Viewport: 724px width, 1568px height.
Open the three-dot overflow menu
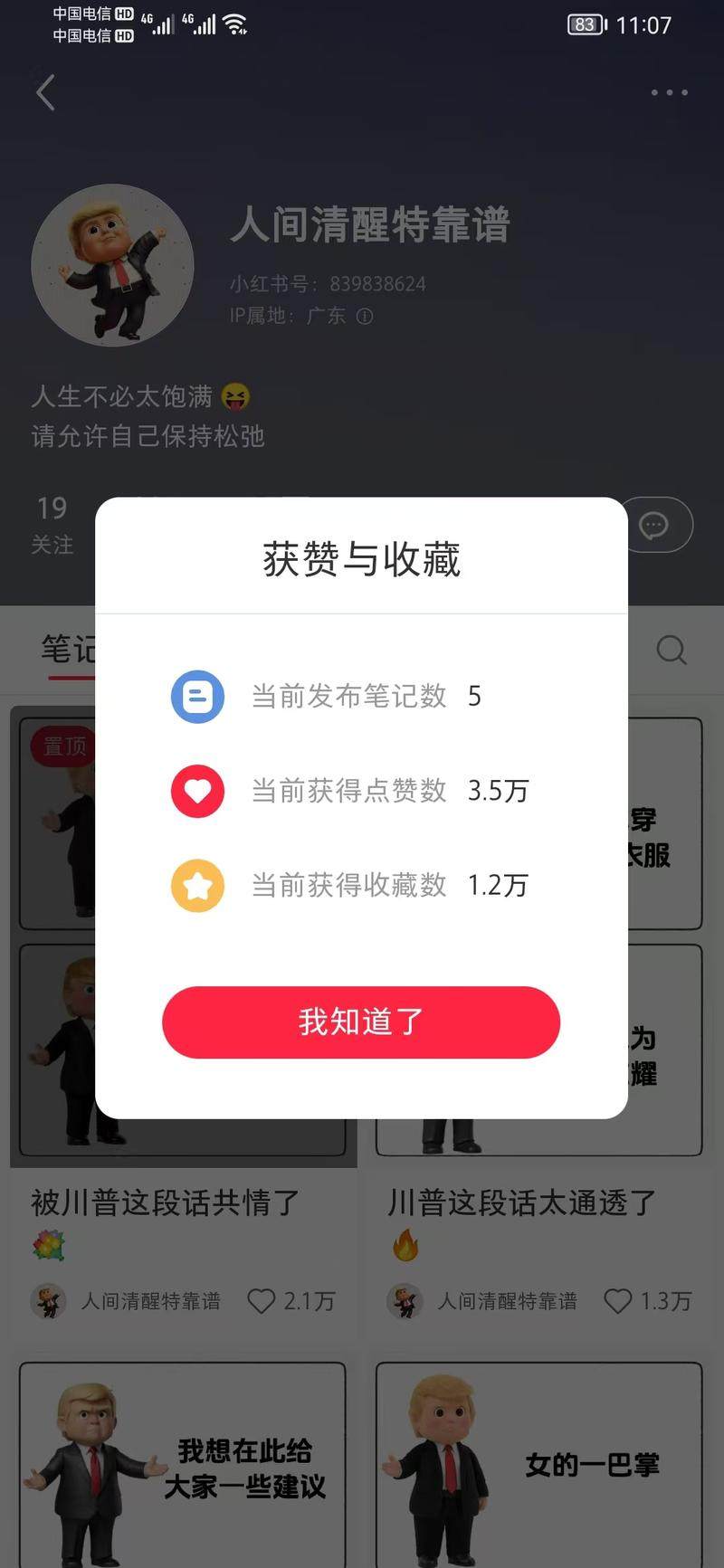pos(669,92)
